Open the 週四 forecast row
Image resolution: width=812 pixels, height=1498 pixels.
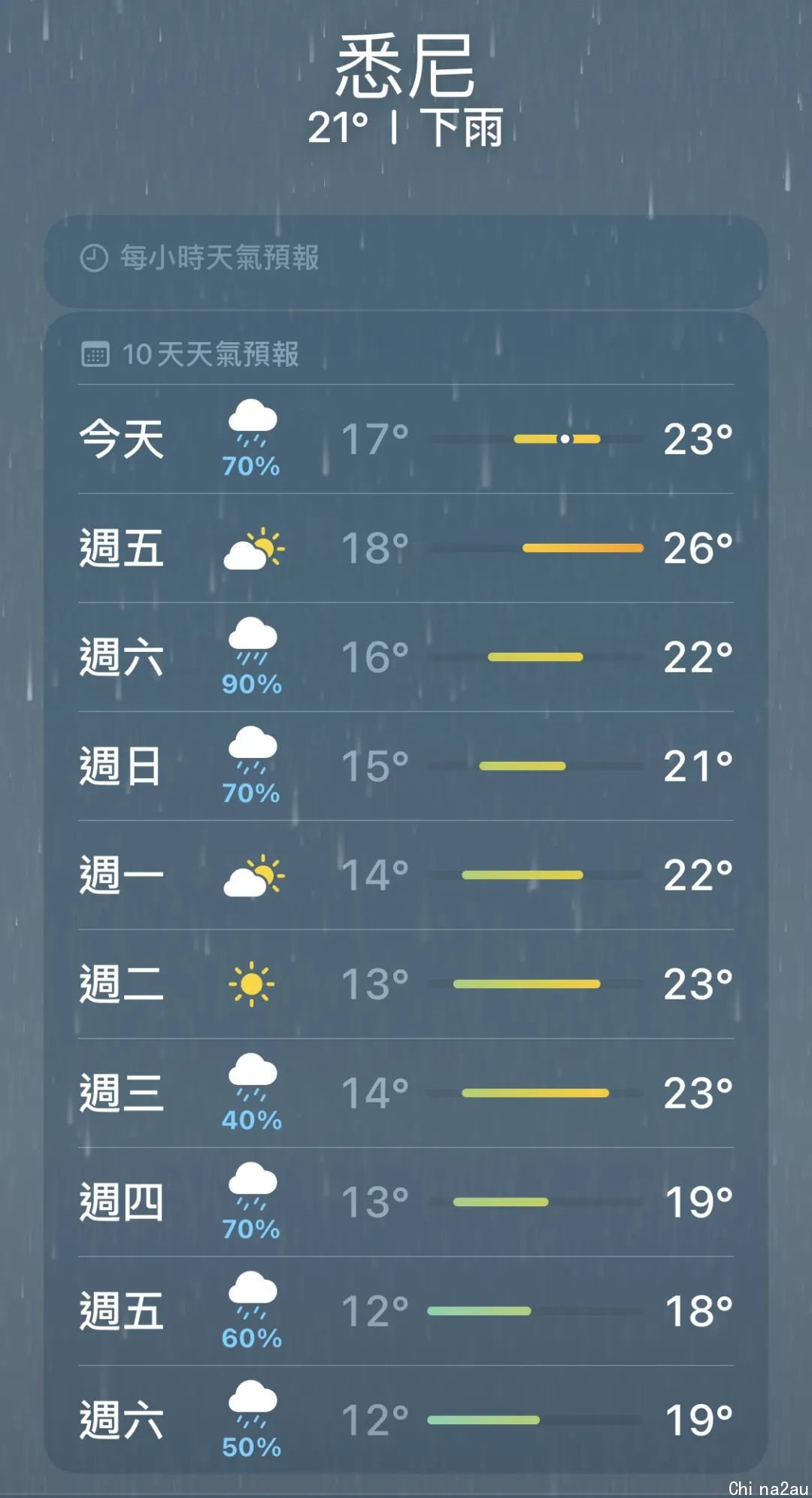click(406, 1202)
